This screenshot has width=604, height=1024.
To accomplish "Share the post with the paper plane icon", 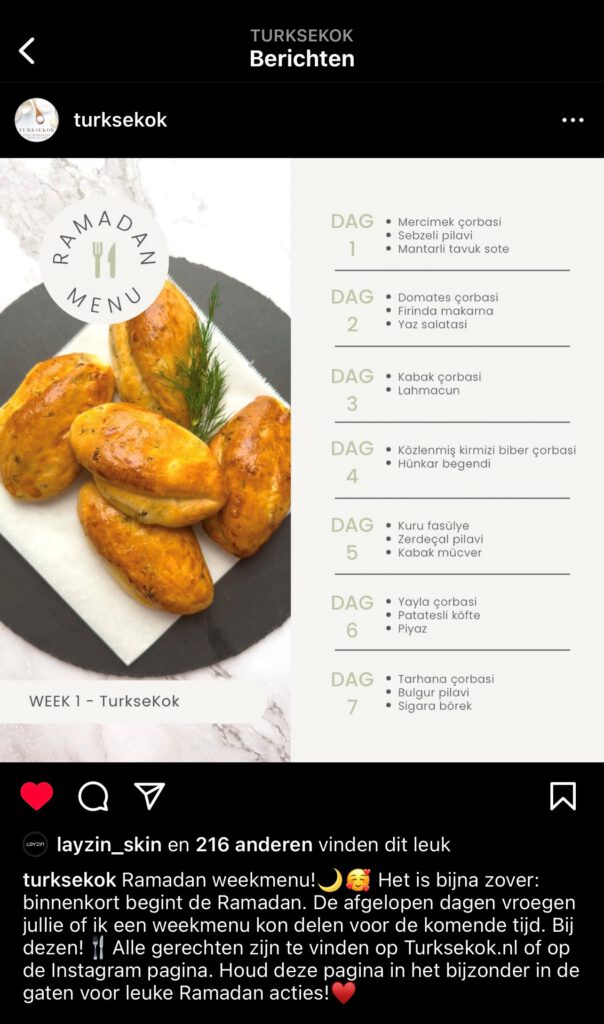I will point(149,796).
